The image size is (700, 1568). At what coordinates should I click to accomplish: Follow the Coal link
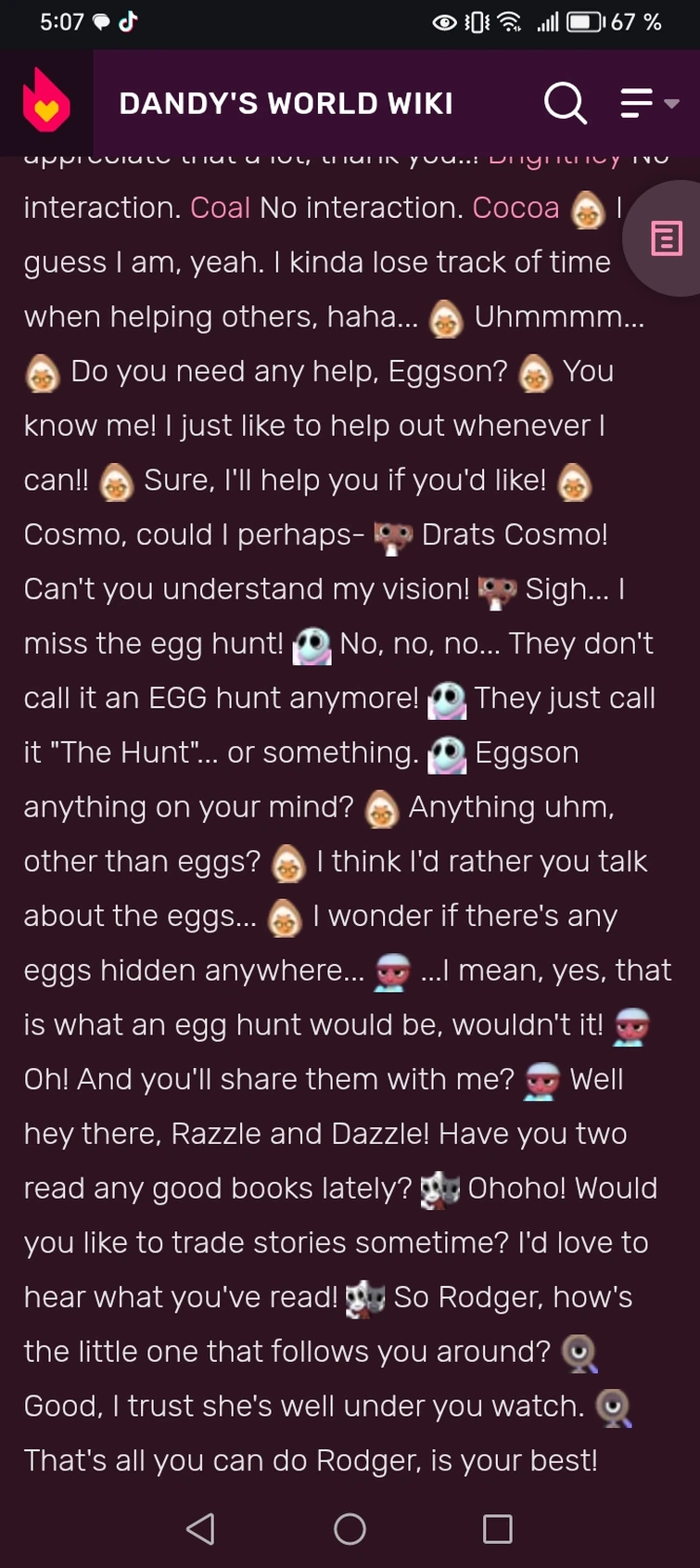tap(220, 207)
